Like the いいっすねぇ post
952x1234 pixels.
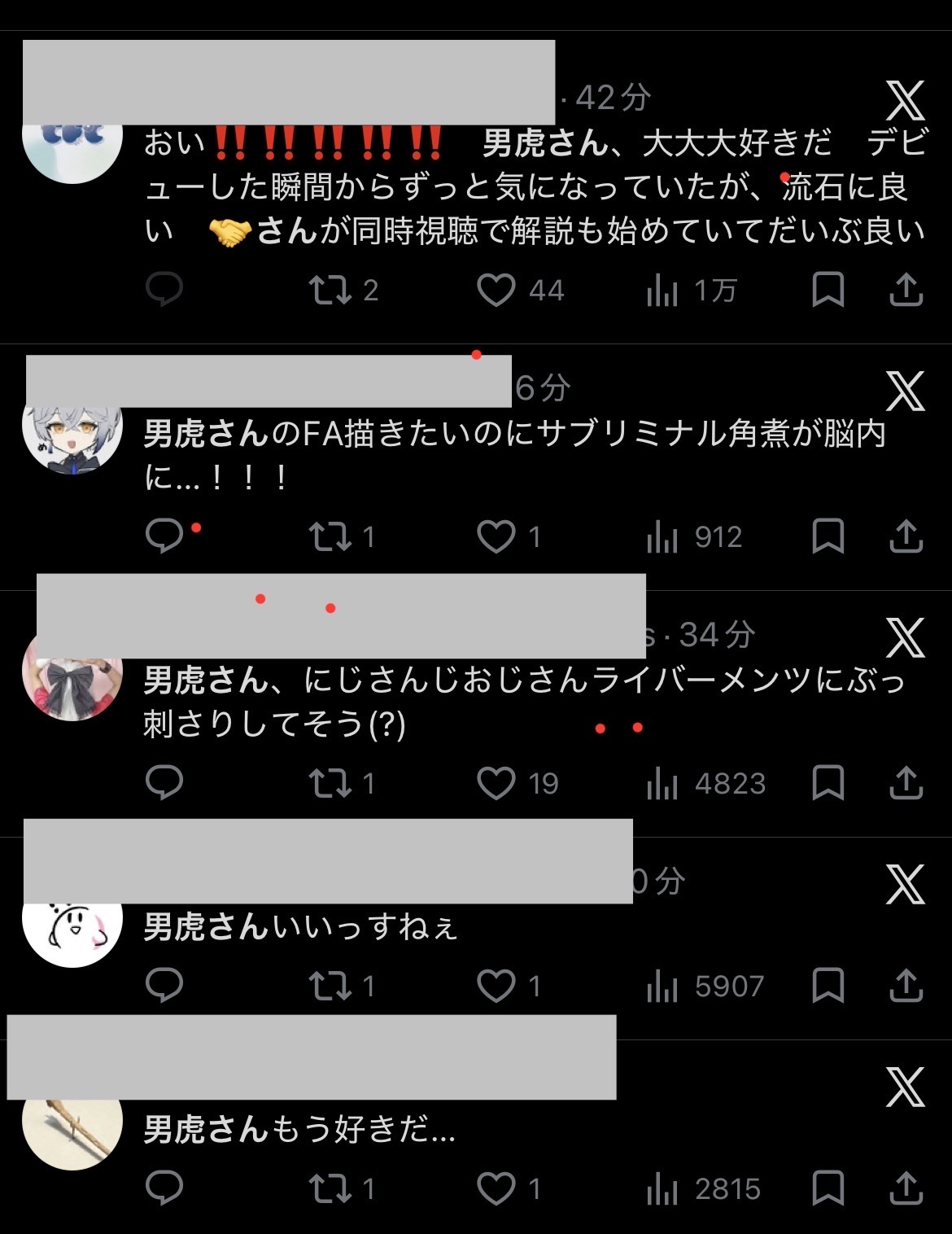click(496, 986)
